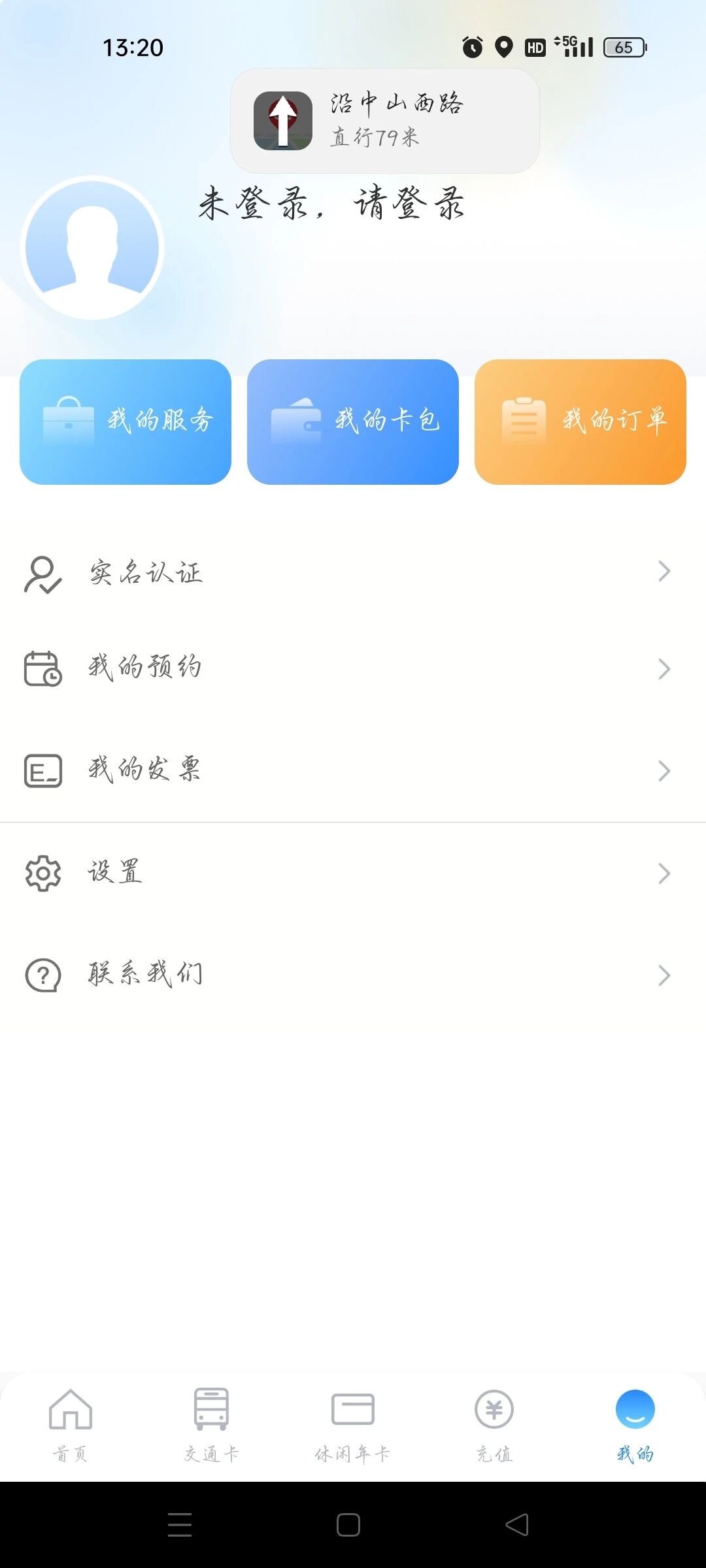Select the 我的 tab
706x1568 pixels.
click(635, 1424)
